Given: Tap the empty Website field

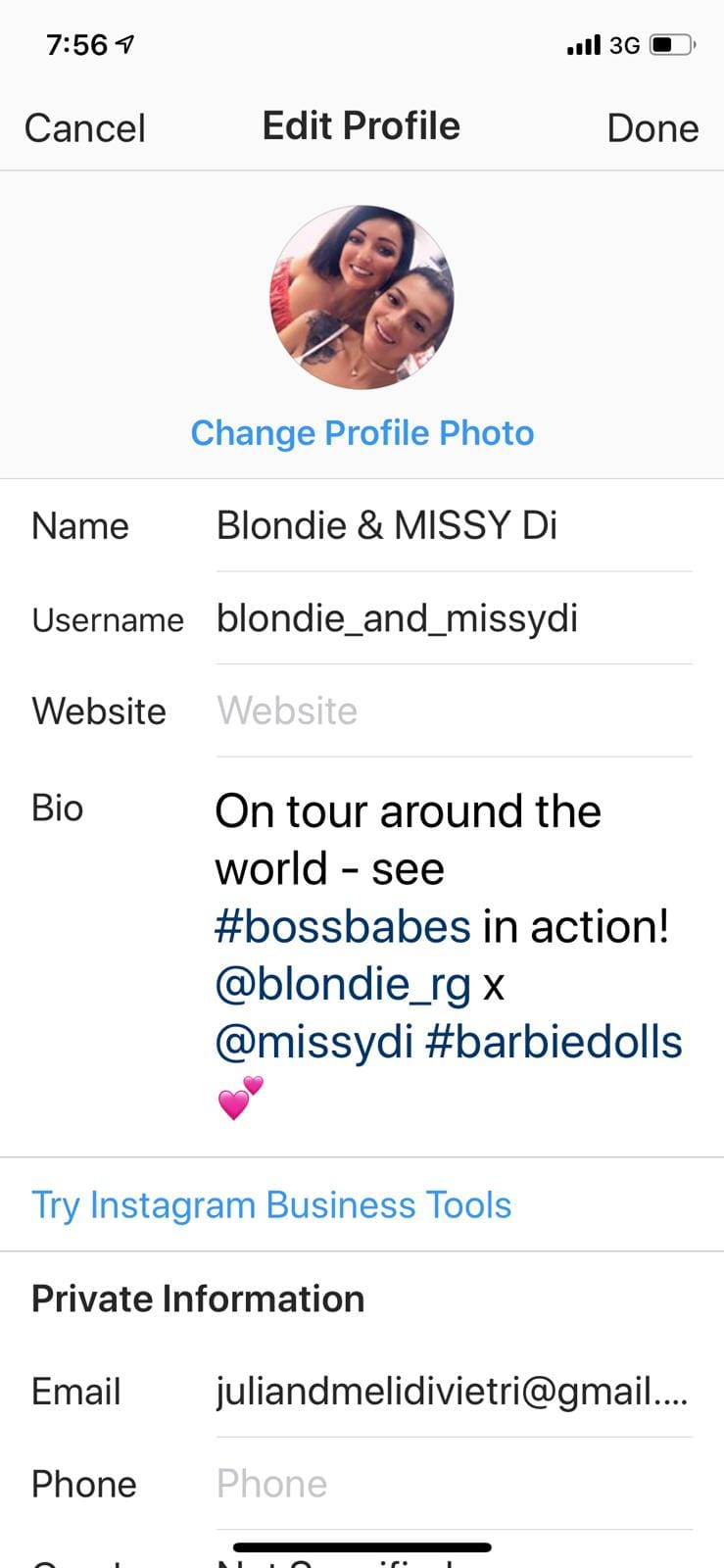Looking at the screenshot, I should tap(453, 710).
